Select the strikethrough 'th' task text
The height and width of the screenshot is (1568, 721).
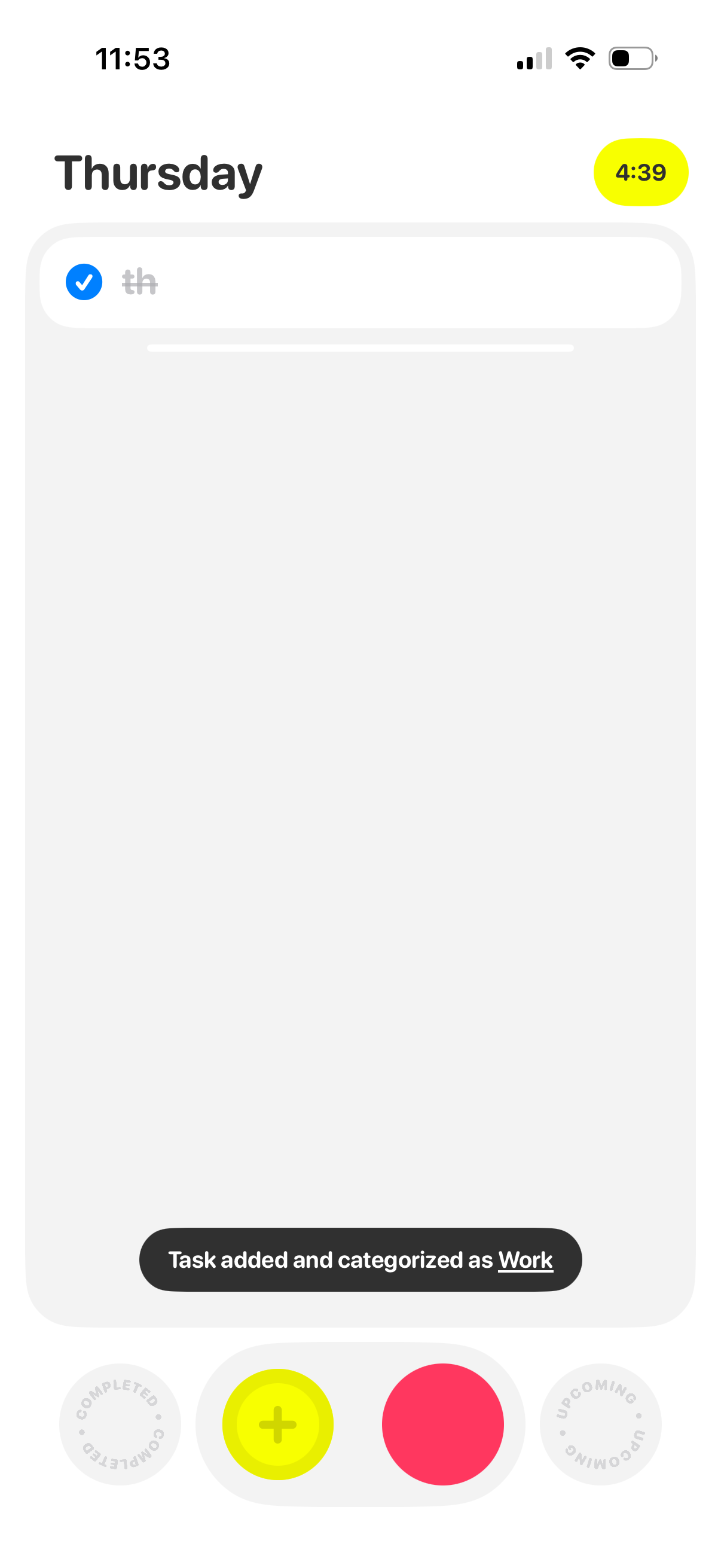(x=140, y=282)
